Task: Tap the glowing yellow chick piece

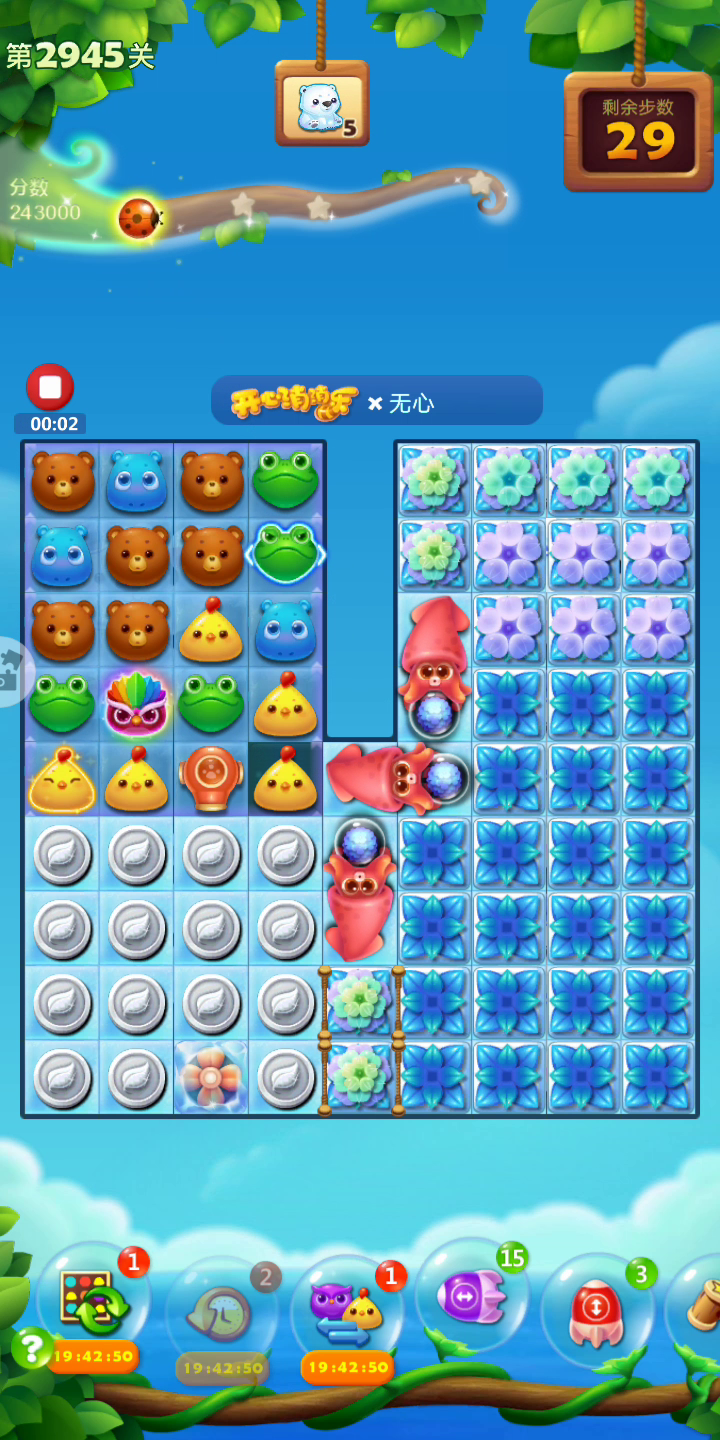Action: [x=61, y=778]
